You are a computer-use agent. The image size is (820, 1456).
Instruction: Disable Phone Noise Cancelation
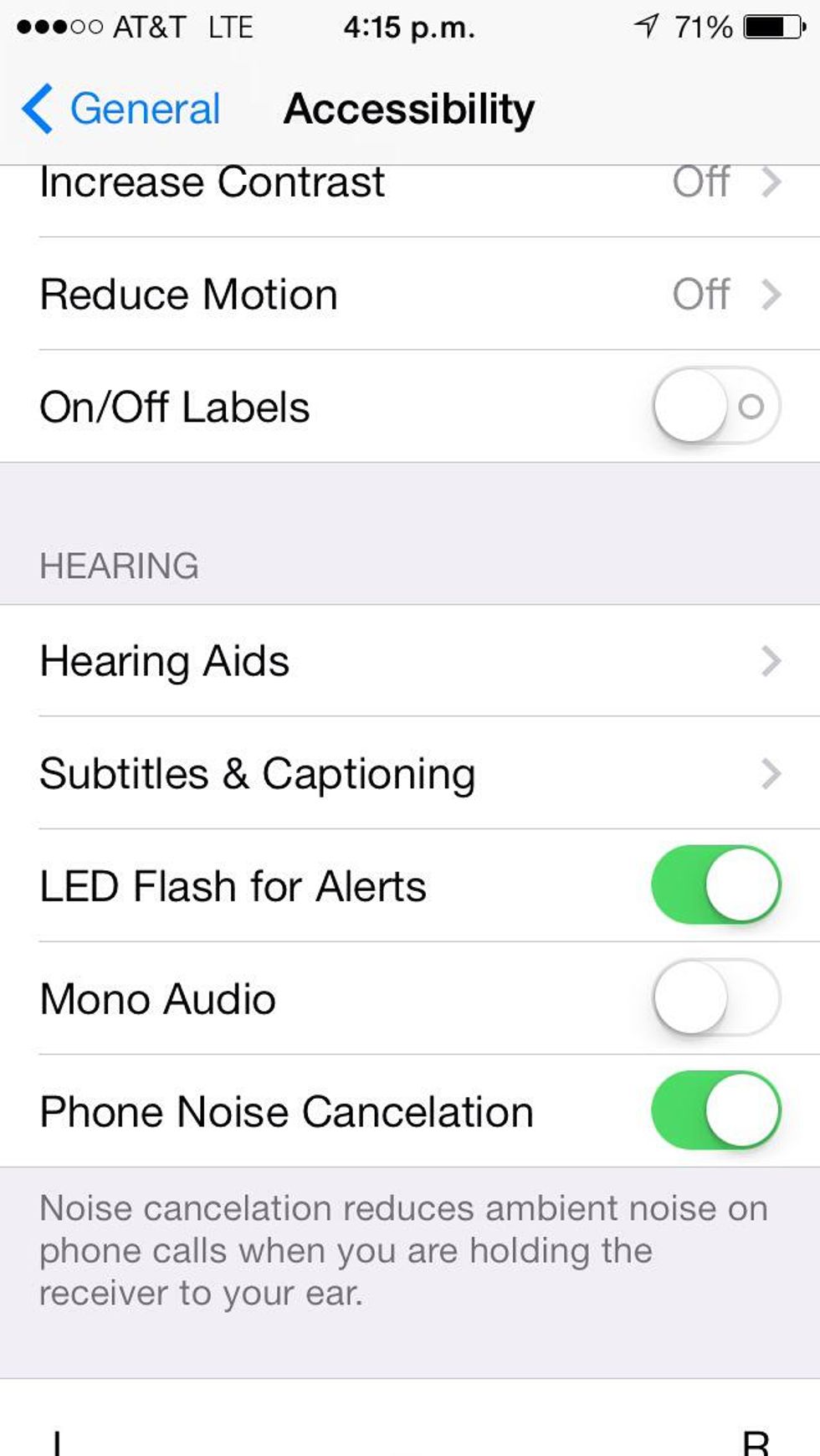pos(716,1111)
